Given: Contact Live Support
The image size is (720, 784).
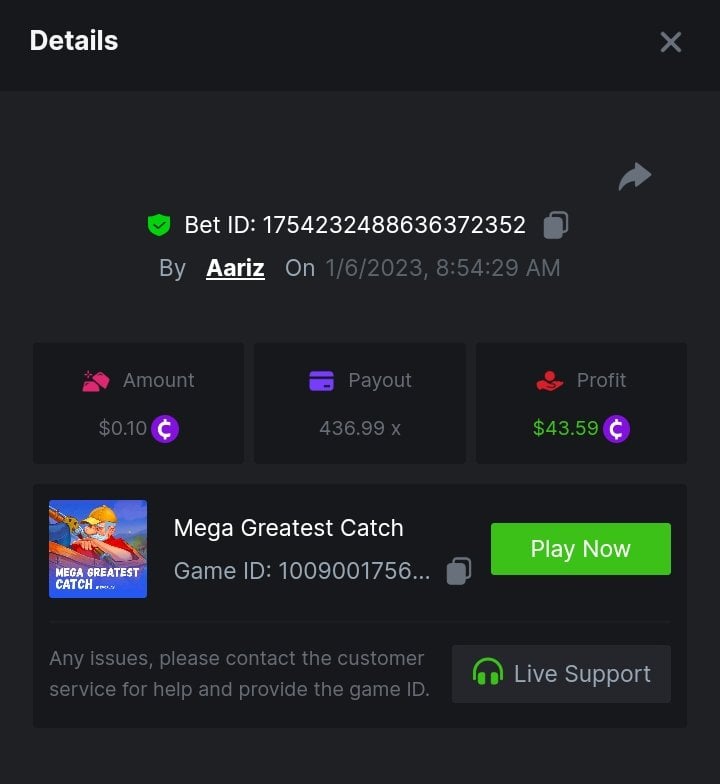Looking at the screenshot, I should [561, 674].
